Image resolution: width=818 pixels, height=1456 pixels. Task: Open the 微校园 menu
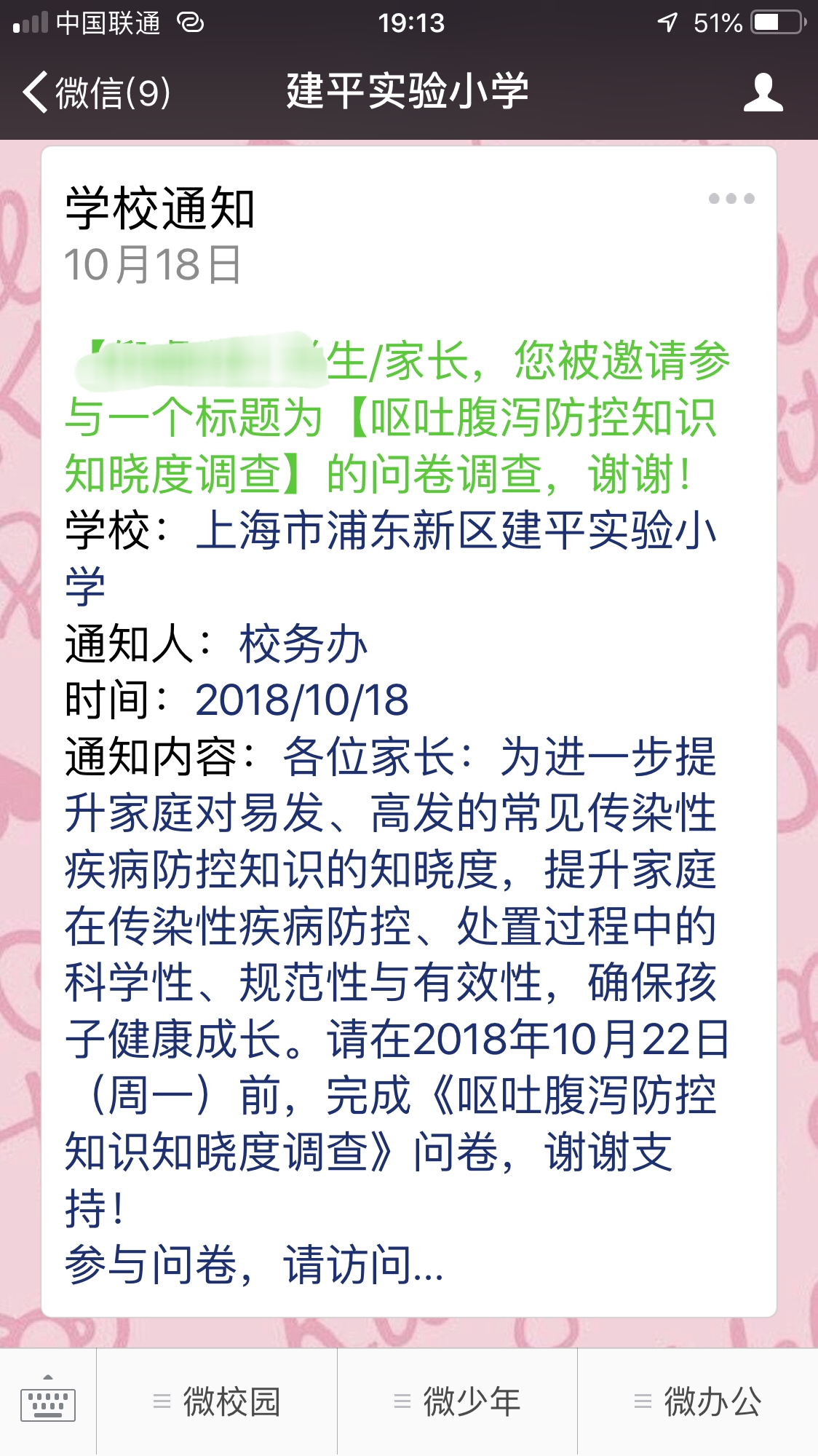217,1401
